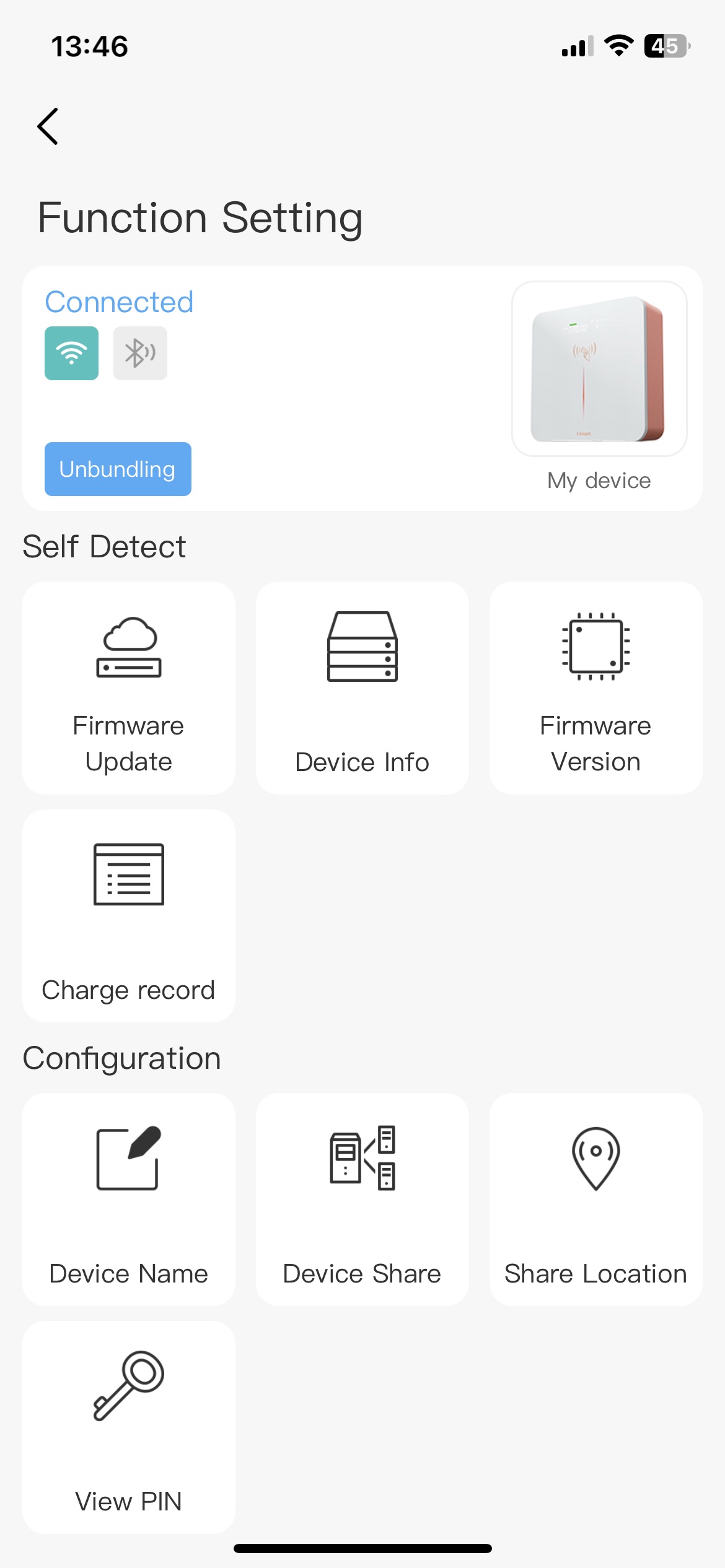Image resolution: width=725 pixels, height=1568 pixels.
Task: Select the Wi-Fi connection icon
Action: tap(71, 353)
